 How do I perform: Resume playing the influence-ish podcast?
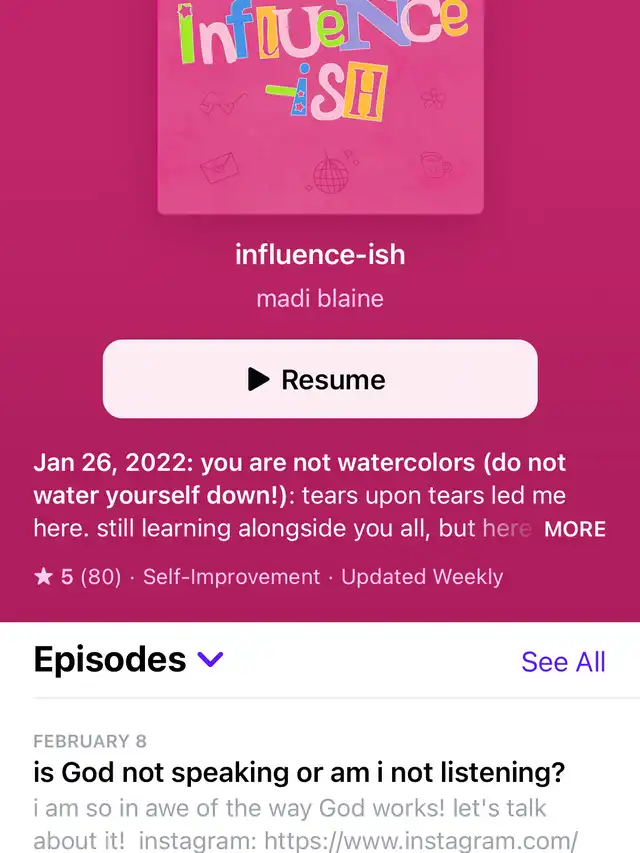pos(320,379)
